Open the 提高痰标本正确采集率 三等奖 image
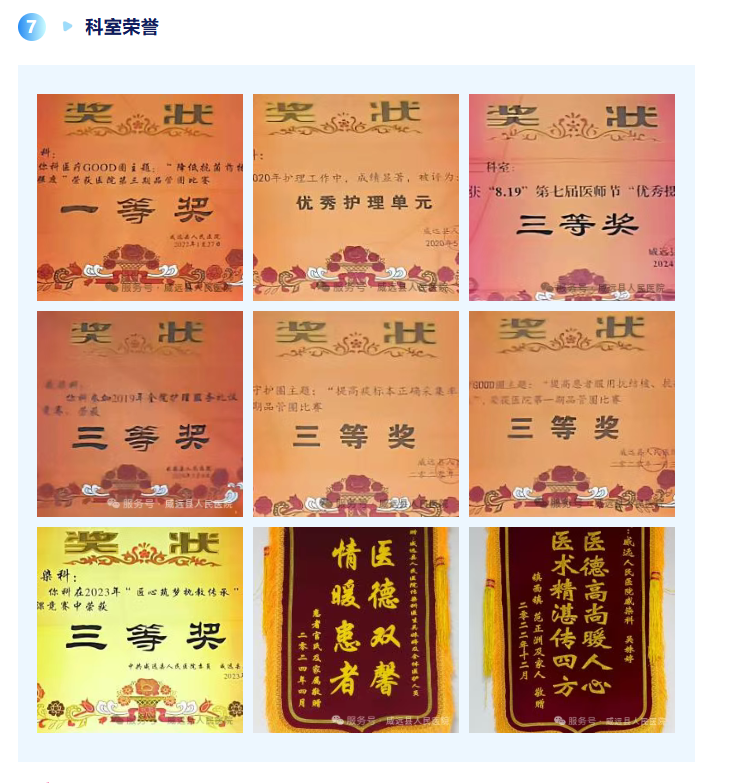741x783 pixels. coord(356,414)
